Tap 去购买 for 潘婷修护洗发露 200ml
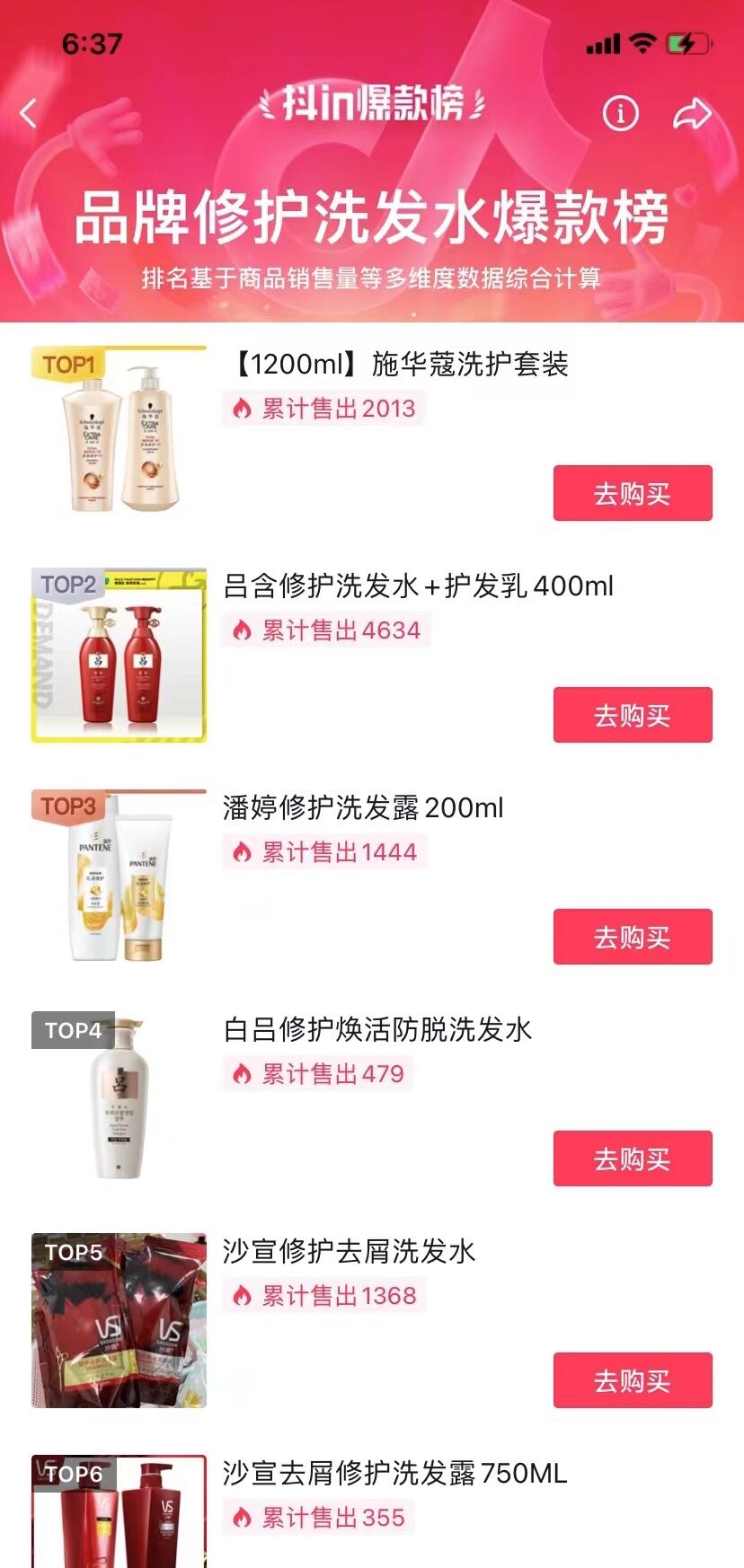Screen dimensions: 744x1568 tap(632, 937)
